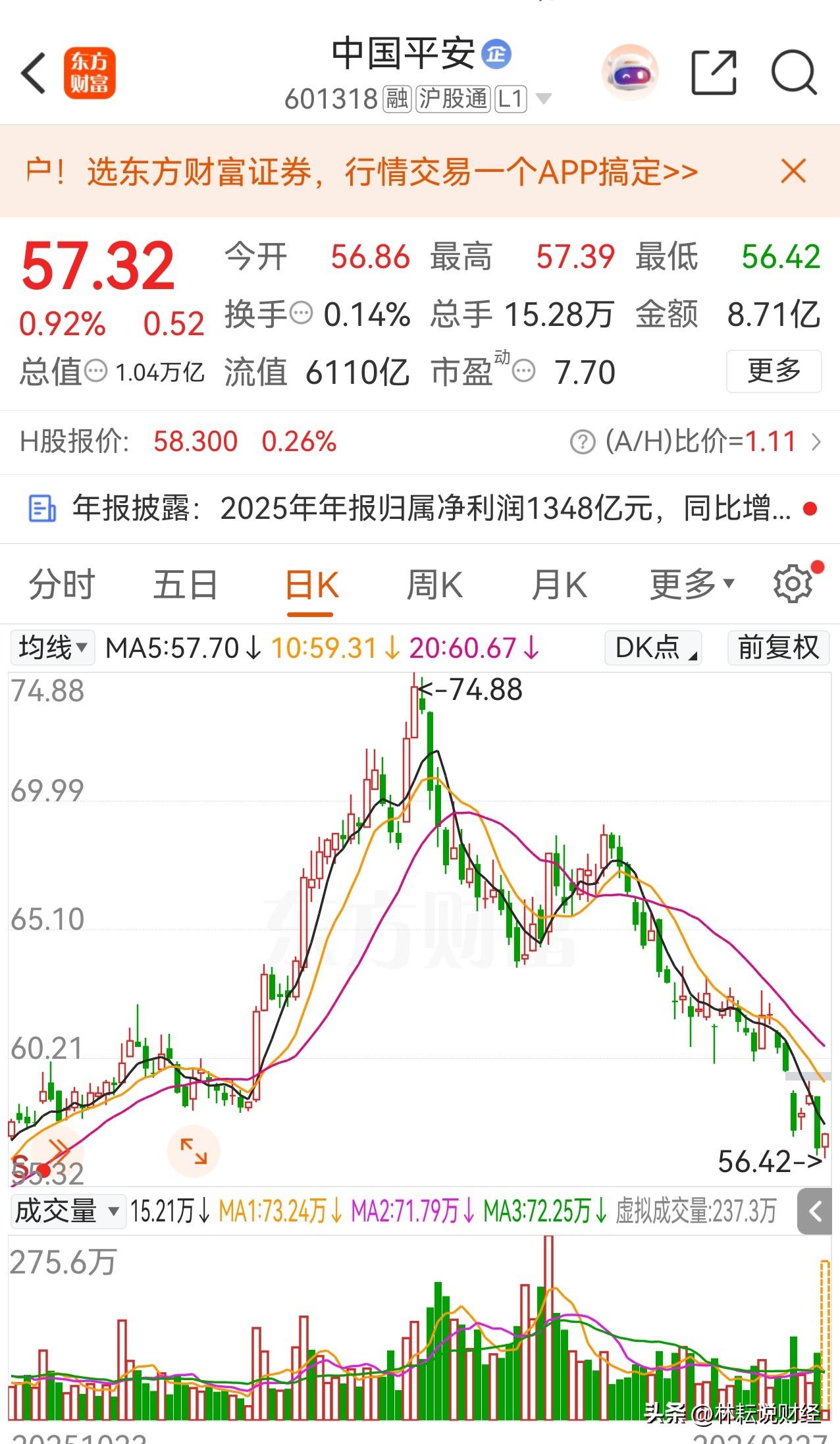Viewport: 840px width, 1444px height.
Task: Tap the 换手 info tooltip circle
Action: coord(301,314)
